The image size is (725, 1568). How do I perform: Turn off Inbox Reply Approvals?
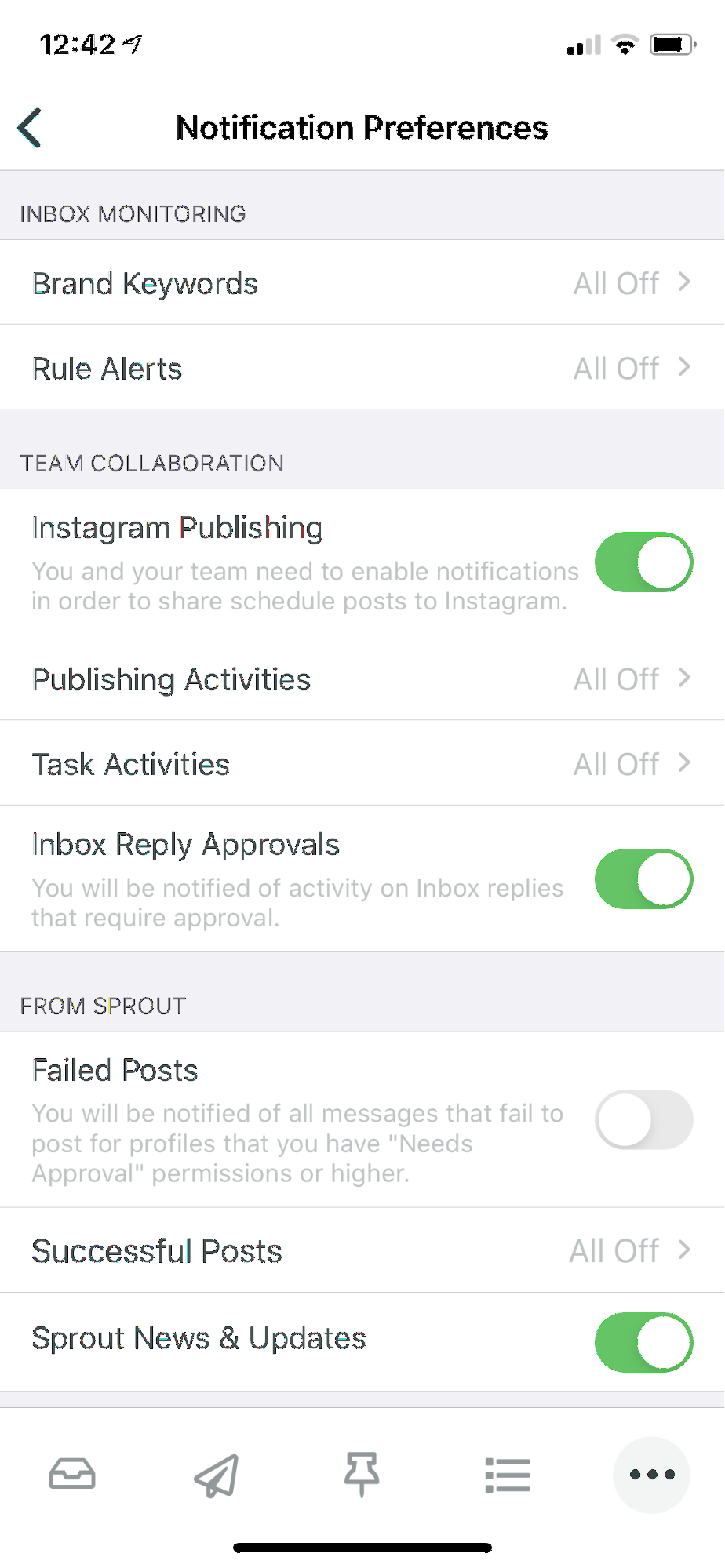pyautogui.click(x=643, y=879)
